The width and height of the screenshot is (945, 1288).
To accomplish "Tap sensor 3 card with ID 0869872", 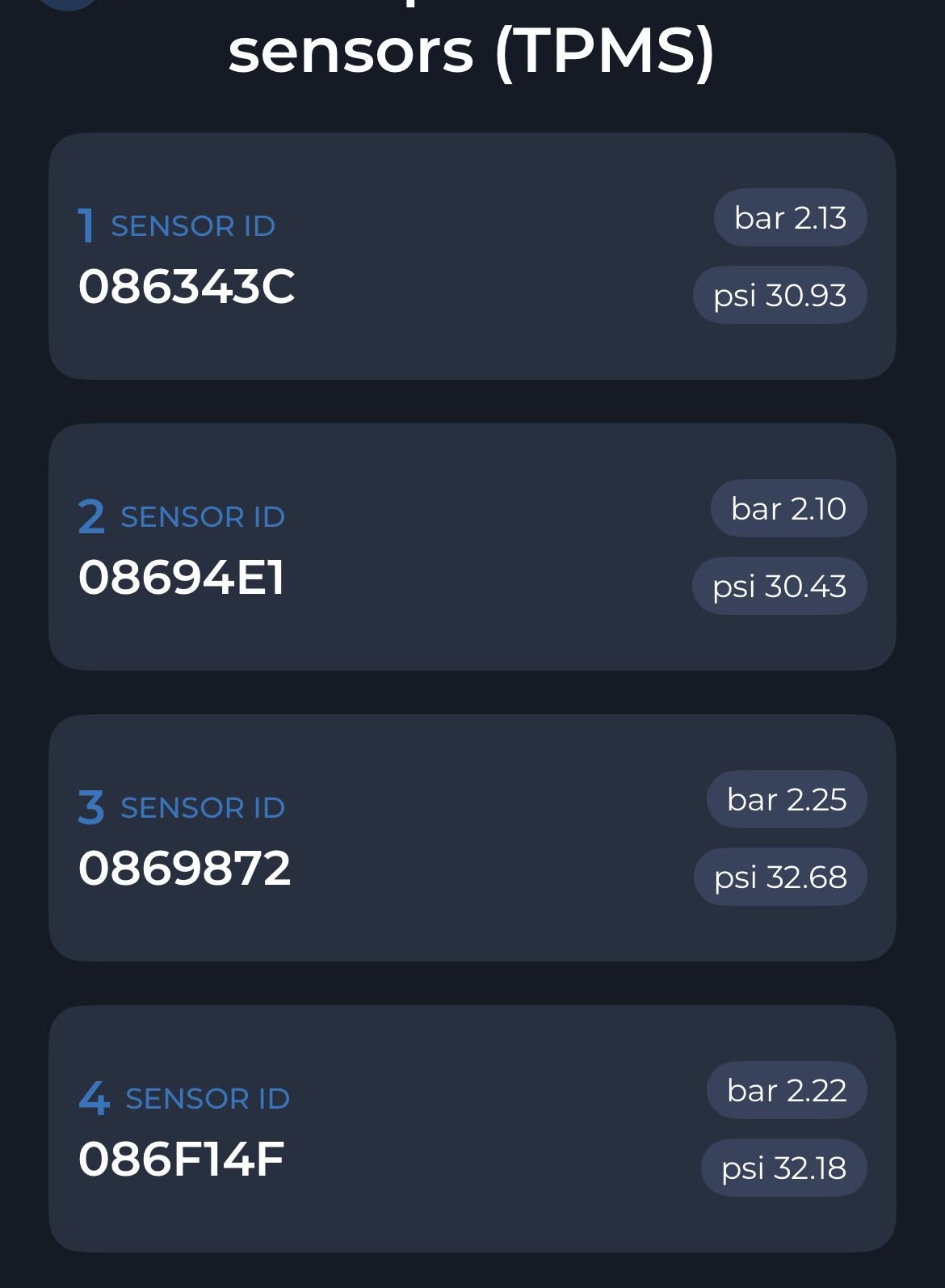I will pos(472,838).
